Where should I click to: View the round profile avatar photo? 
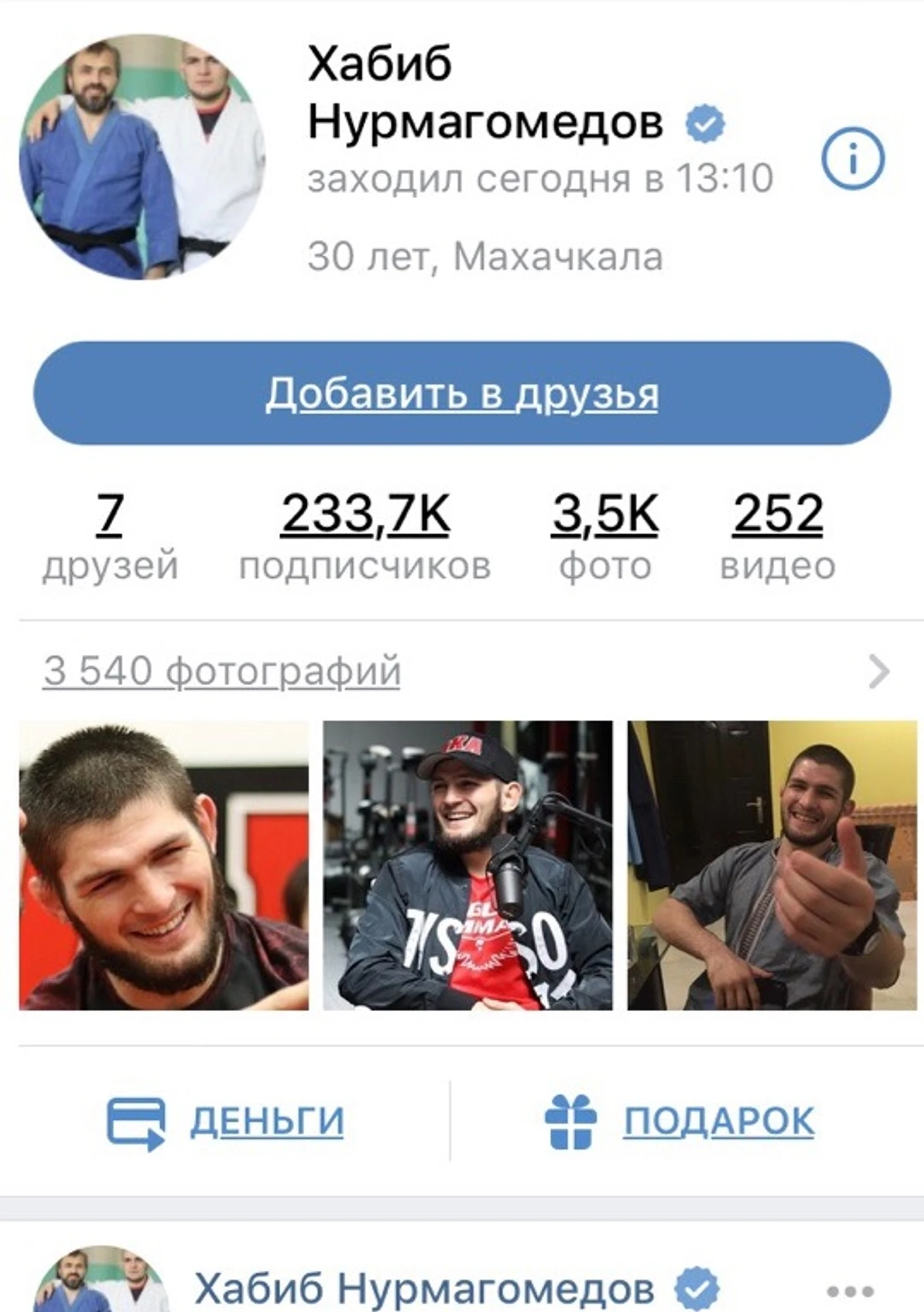pyautogui.click(x=142, y=156)
